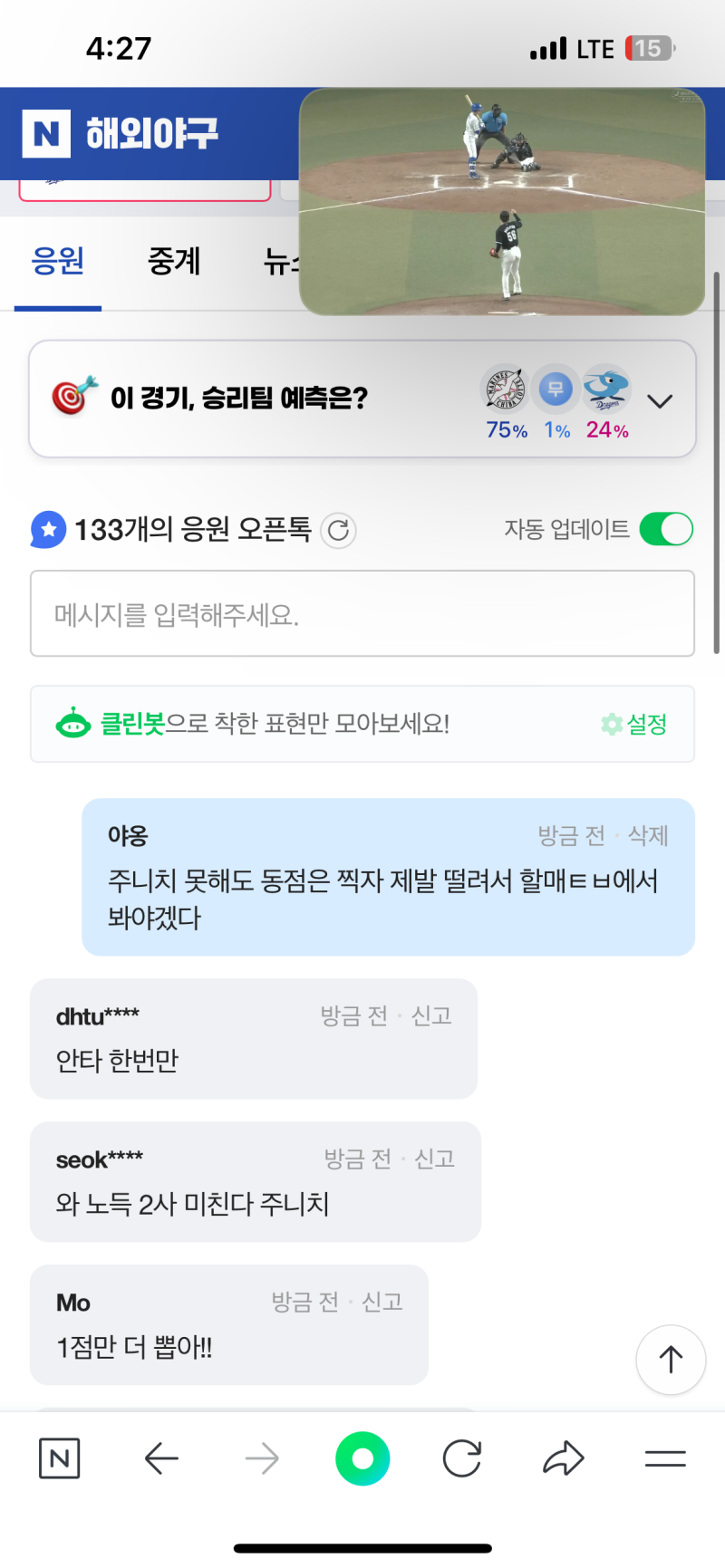Open 클린봇 설정
725x1568 pixels.
pos(634,725)
